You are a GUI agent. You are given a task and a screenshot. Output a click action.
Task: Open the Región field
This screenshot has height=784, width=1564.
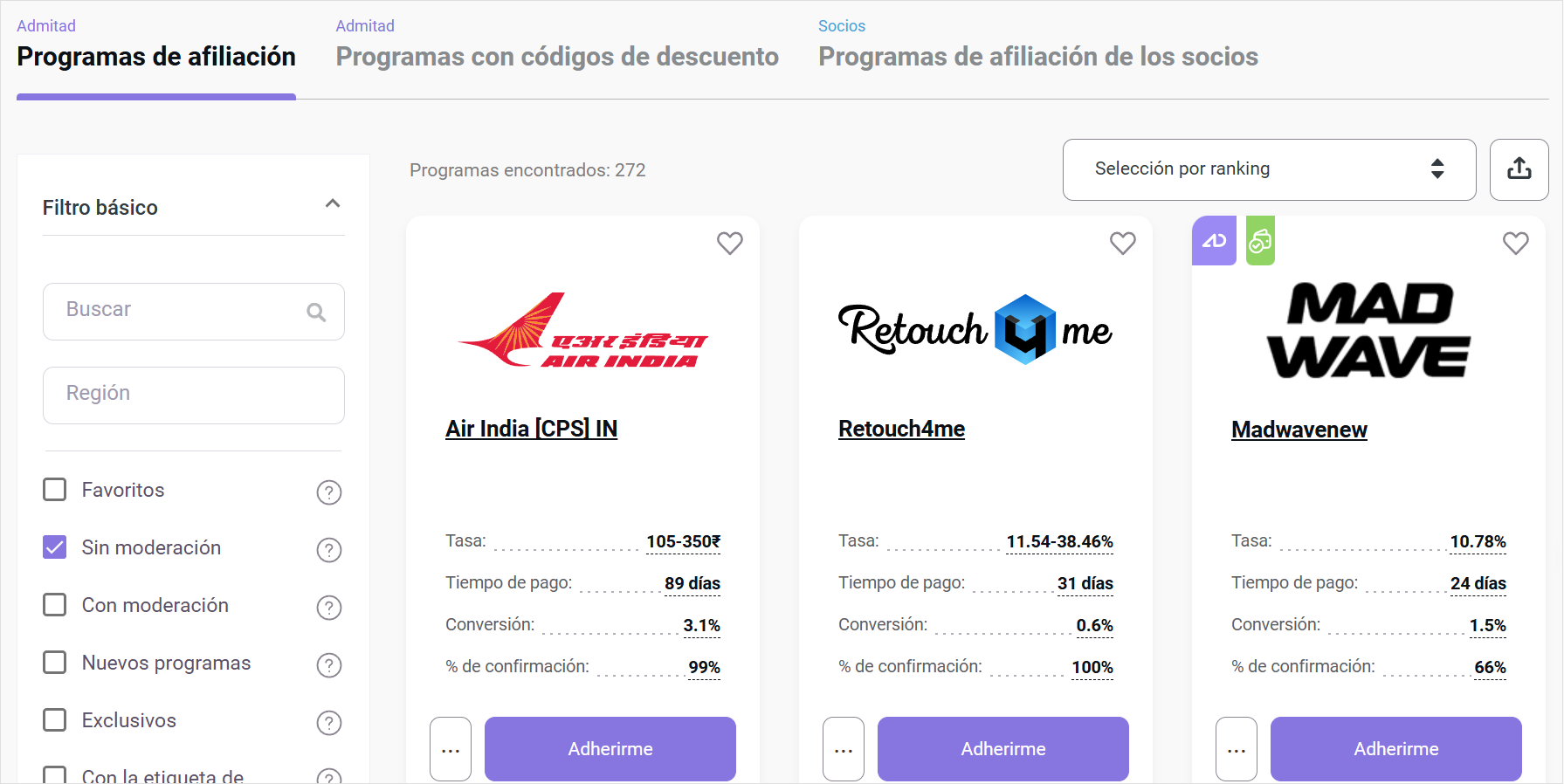click(x=193, y=395)
